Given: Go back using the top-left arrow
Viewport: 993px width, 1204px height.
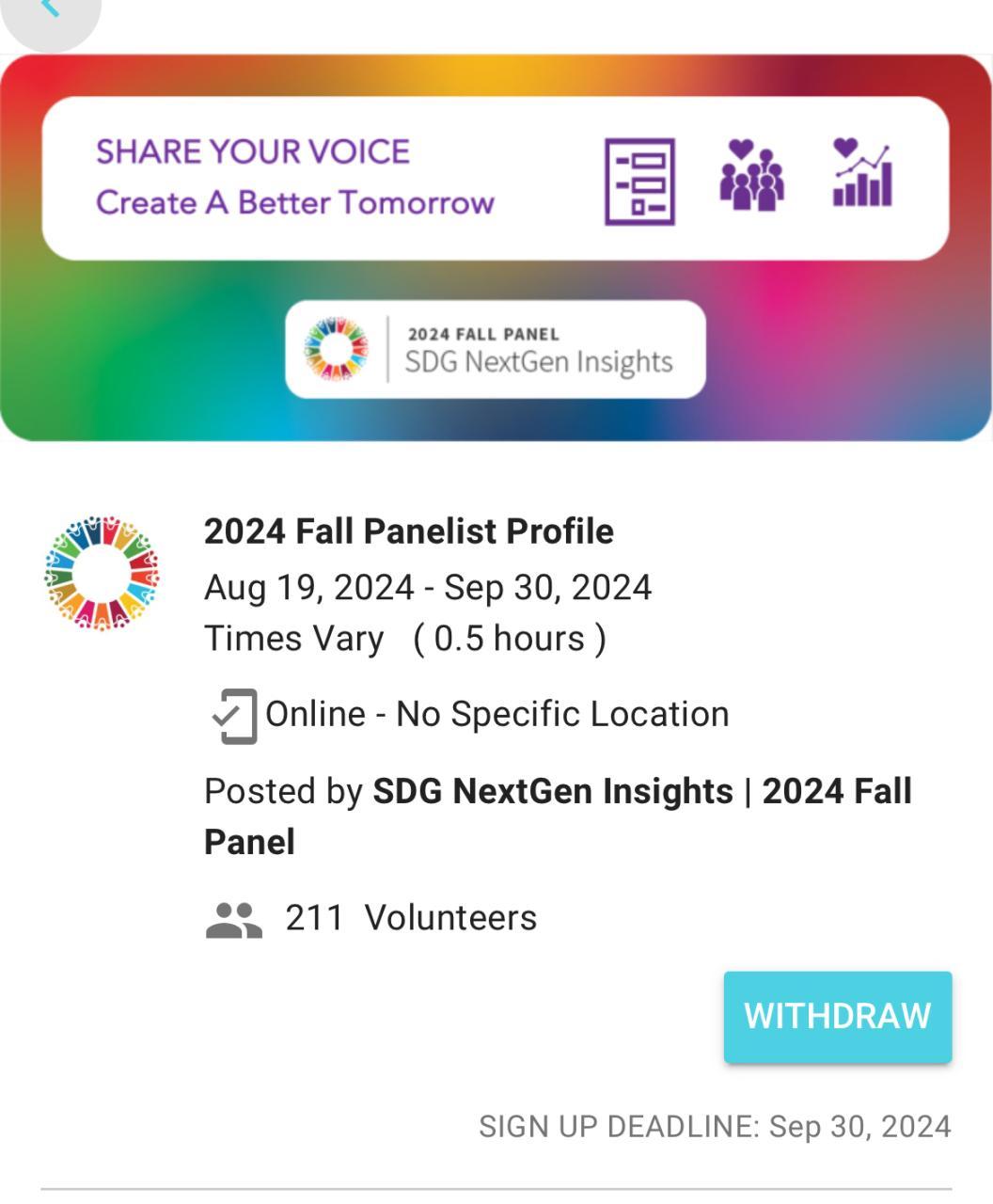Looking at the screenshot, I should (49, 11).
